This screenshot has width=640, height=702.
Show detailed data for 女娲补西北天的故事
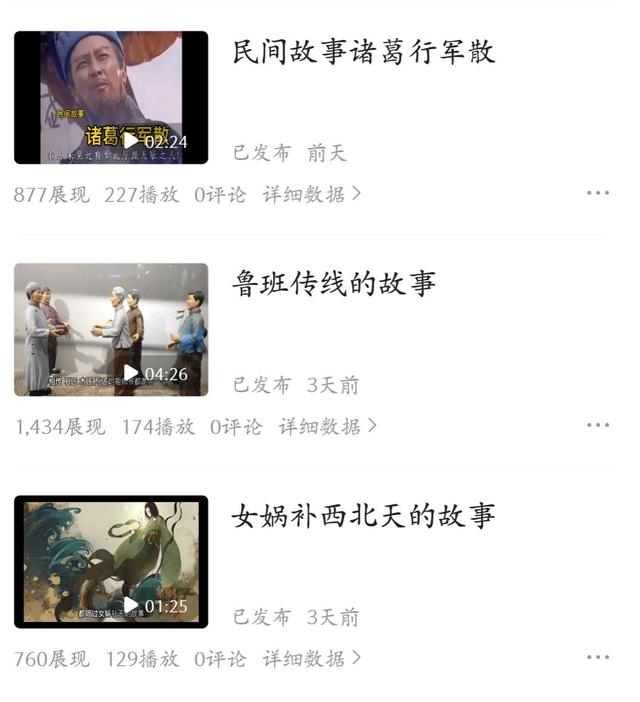(311, 658)
